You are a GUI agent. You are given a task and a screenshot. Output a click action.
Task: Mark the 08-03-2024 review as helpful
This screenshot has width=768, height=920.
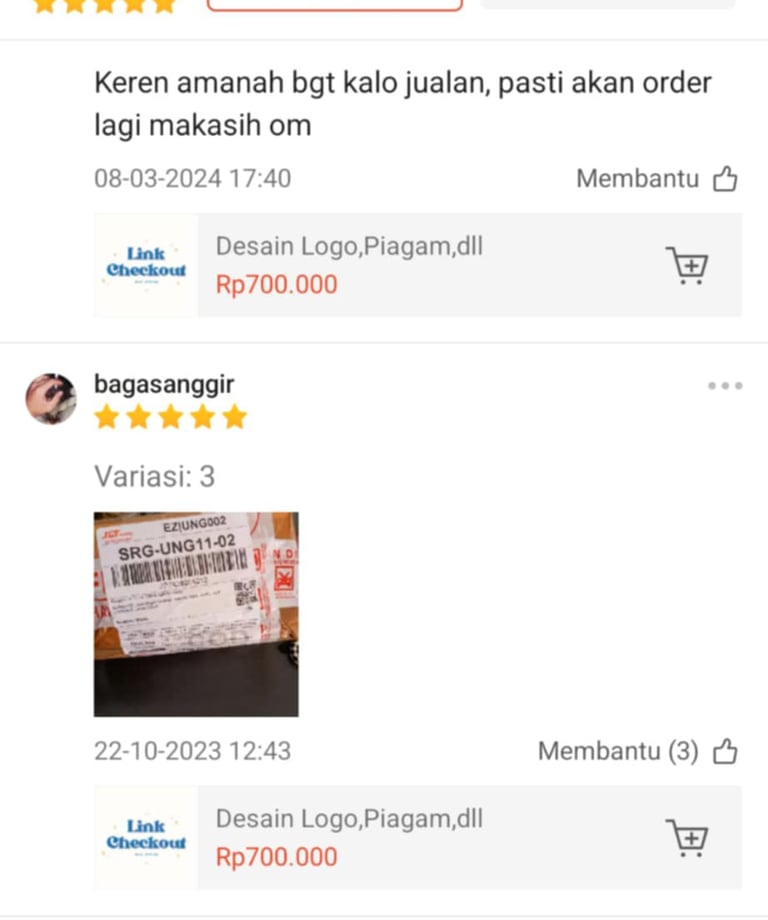(x=725, y=179)
